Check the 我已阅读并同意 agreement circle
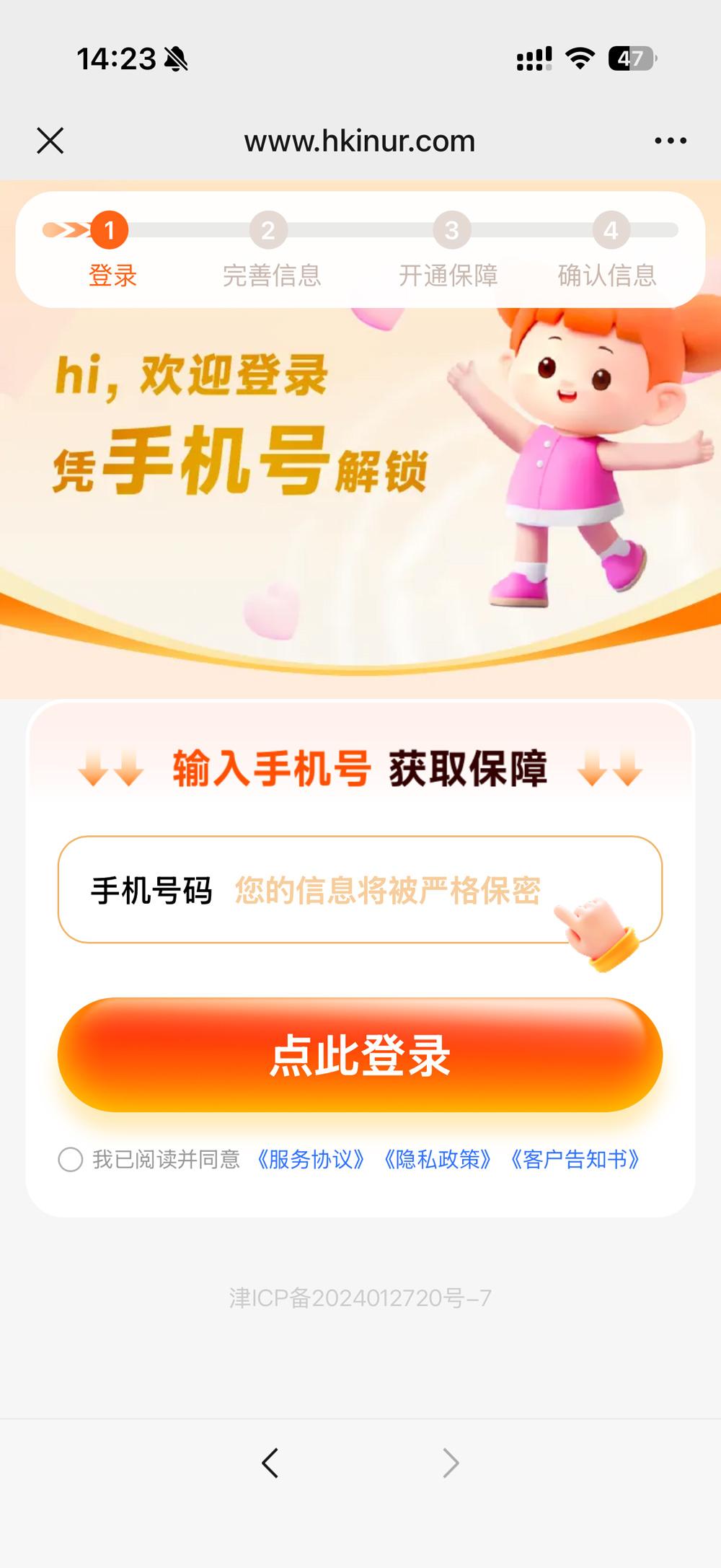Image resolution: width=721 pixels, height=1568 pixels. coord(71,1160)
